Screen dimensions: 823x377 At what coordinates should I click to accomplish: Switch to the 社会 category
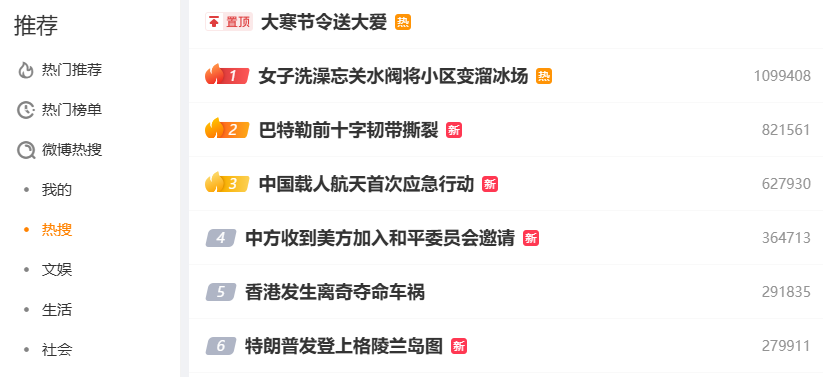tap(57, 350)
